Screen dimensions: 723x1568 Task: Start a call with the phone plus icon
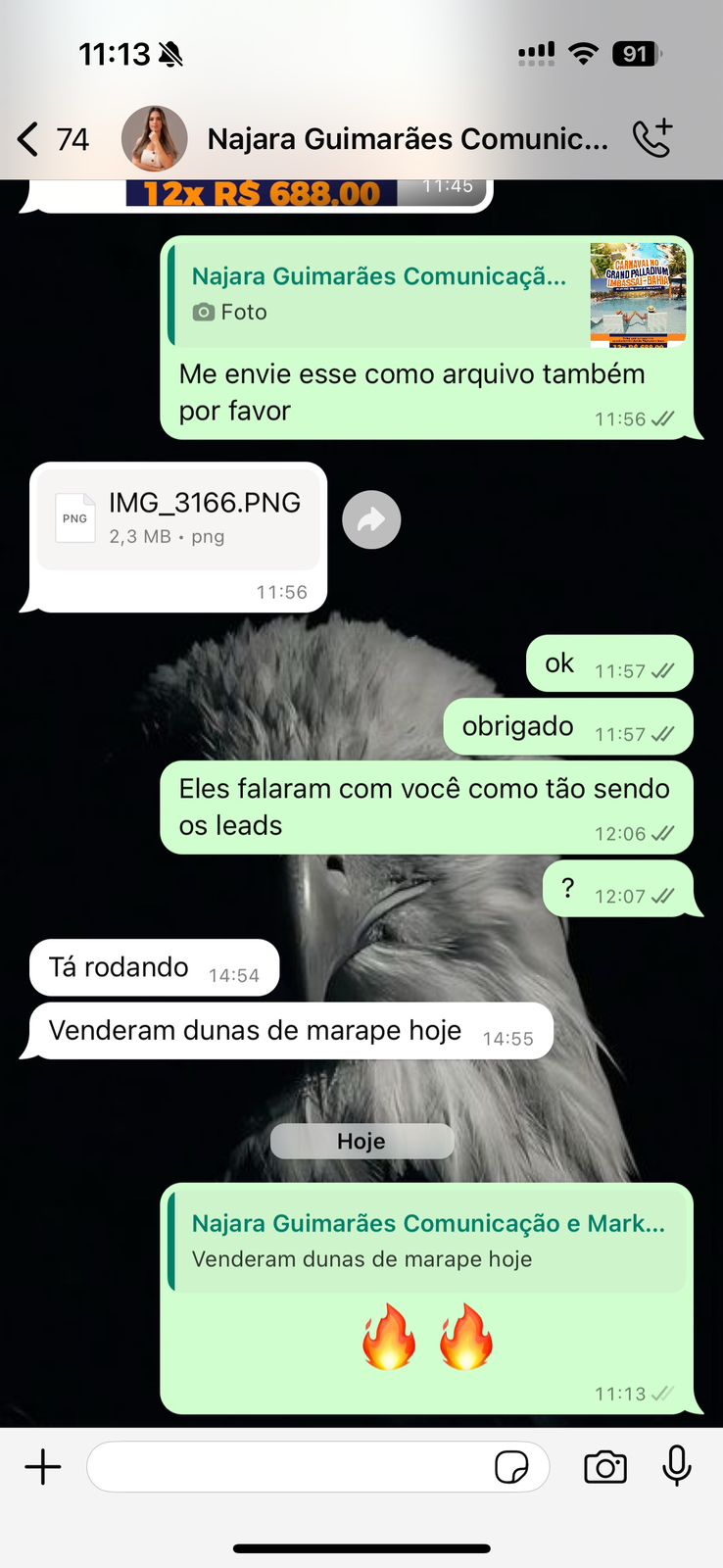(652, 138)
